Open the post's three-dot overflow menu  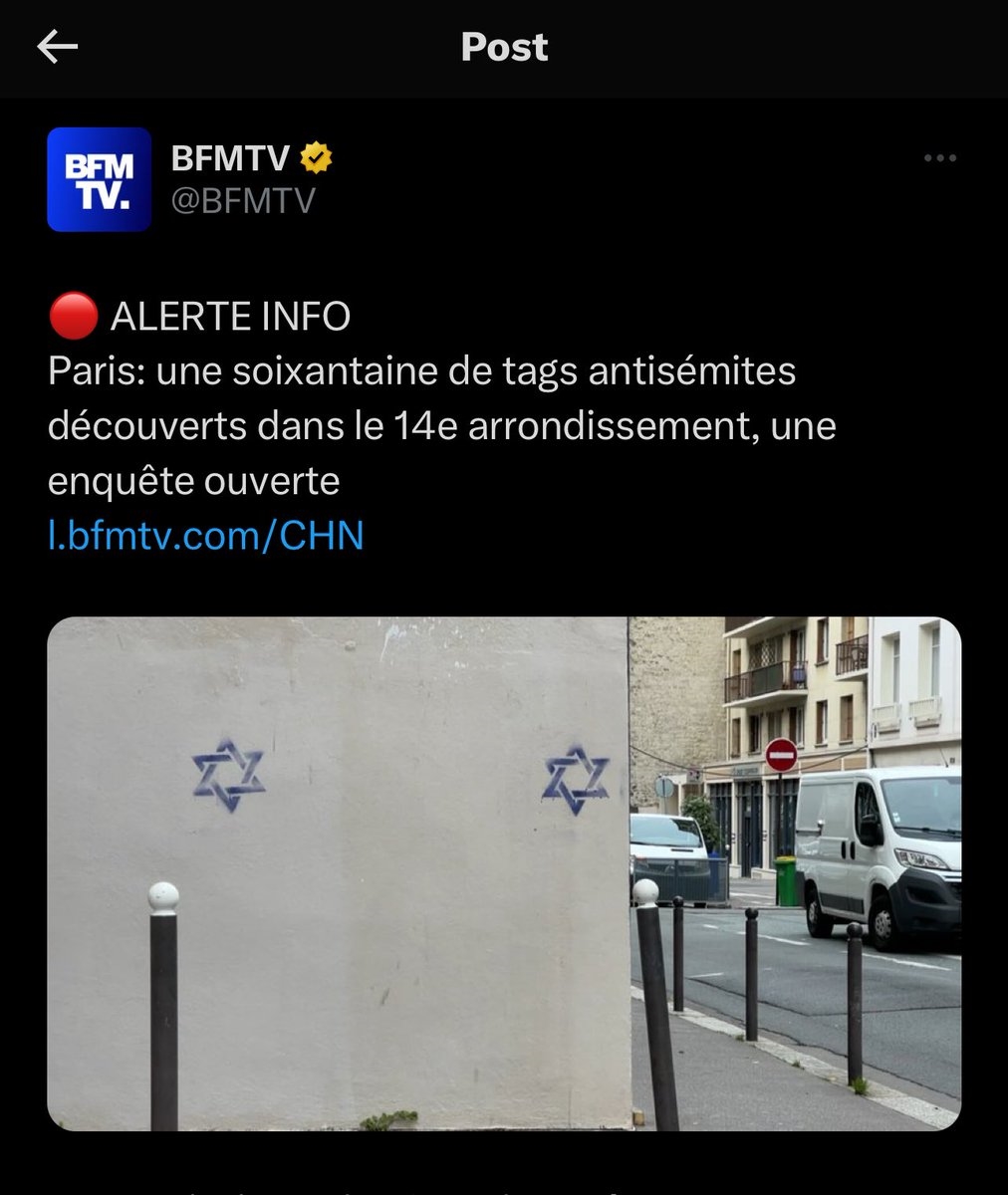939,158
